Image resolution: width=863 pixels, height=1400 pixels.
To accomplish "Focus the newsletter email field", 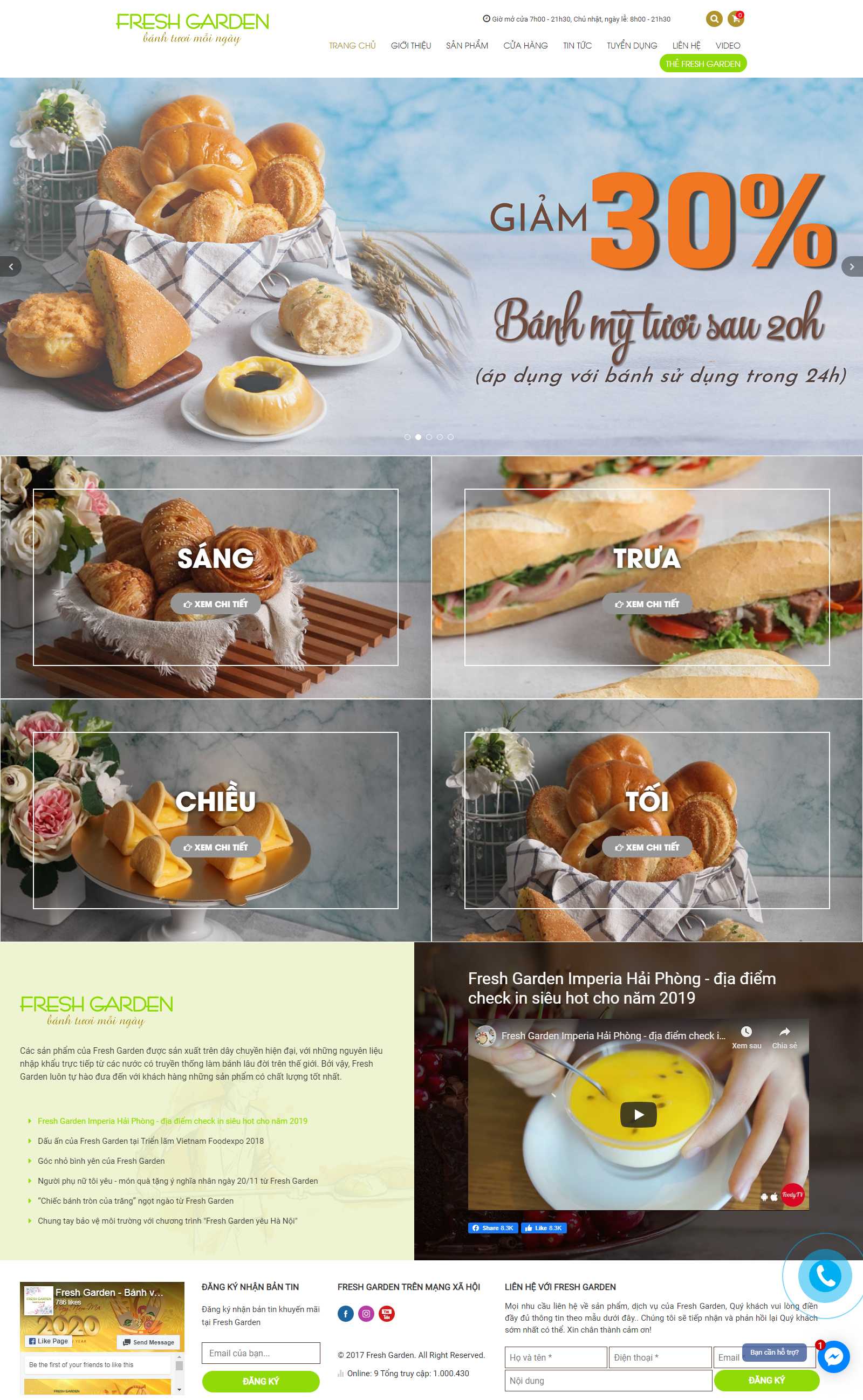I will click(261, 1353).
